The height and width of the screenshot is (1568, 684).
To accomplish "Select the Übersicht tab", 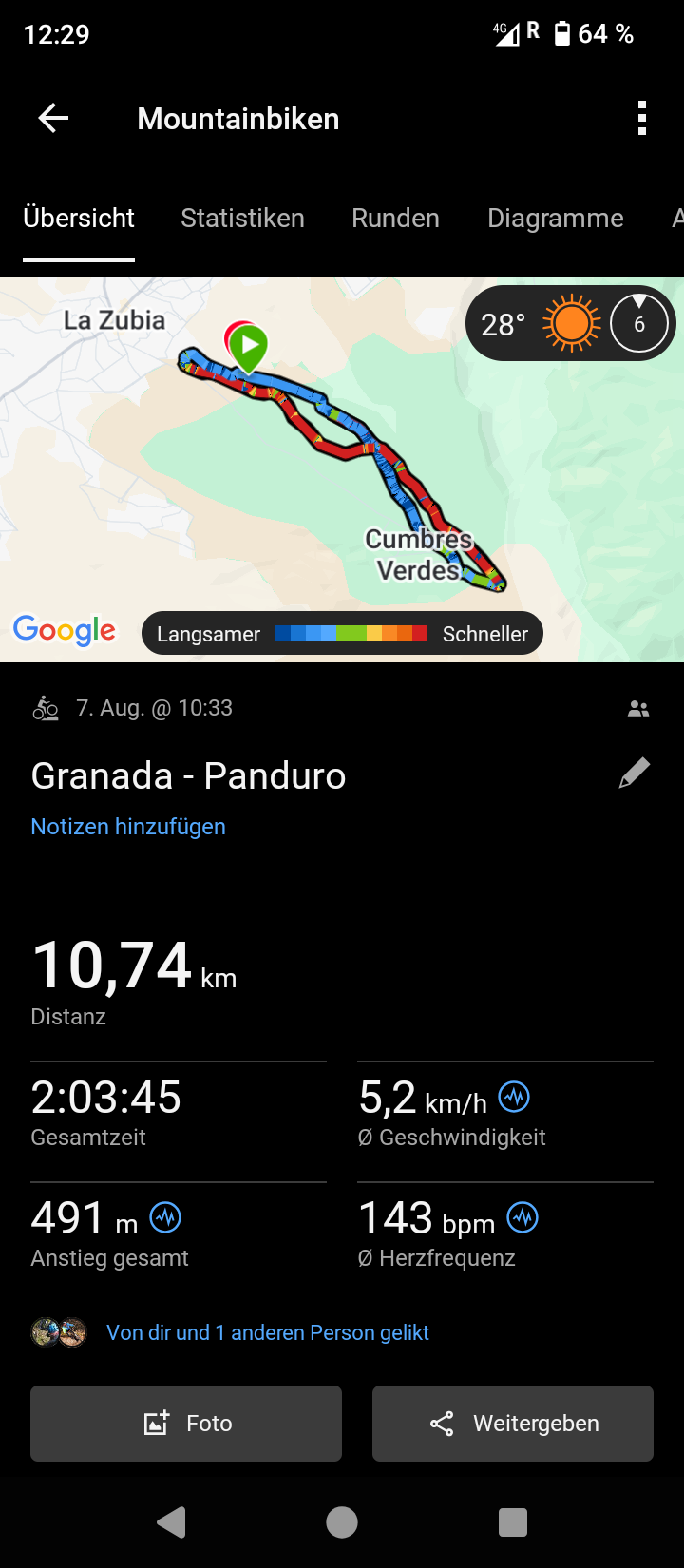I will [79, 219].
